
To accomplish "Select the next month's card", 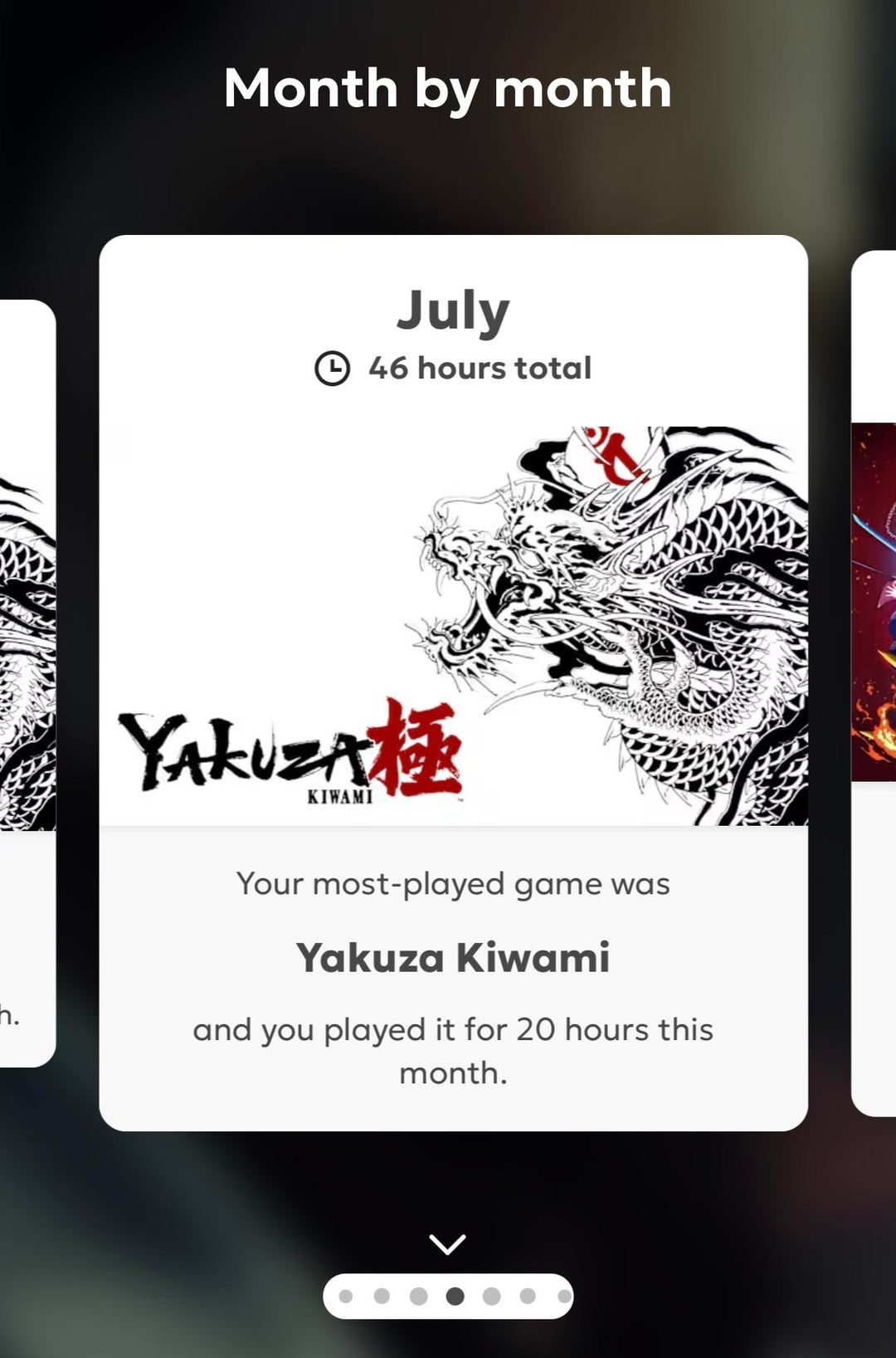I will tap(874, 682).
